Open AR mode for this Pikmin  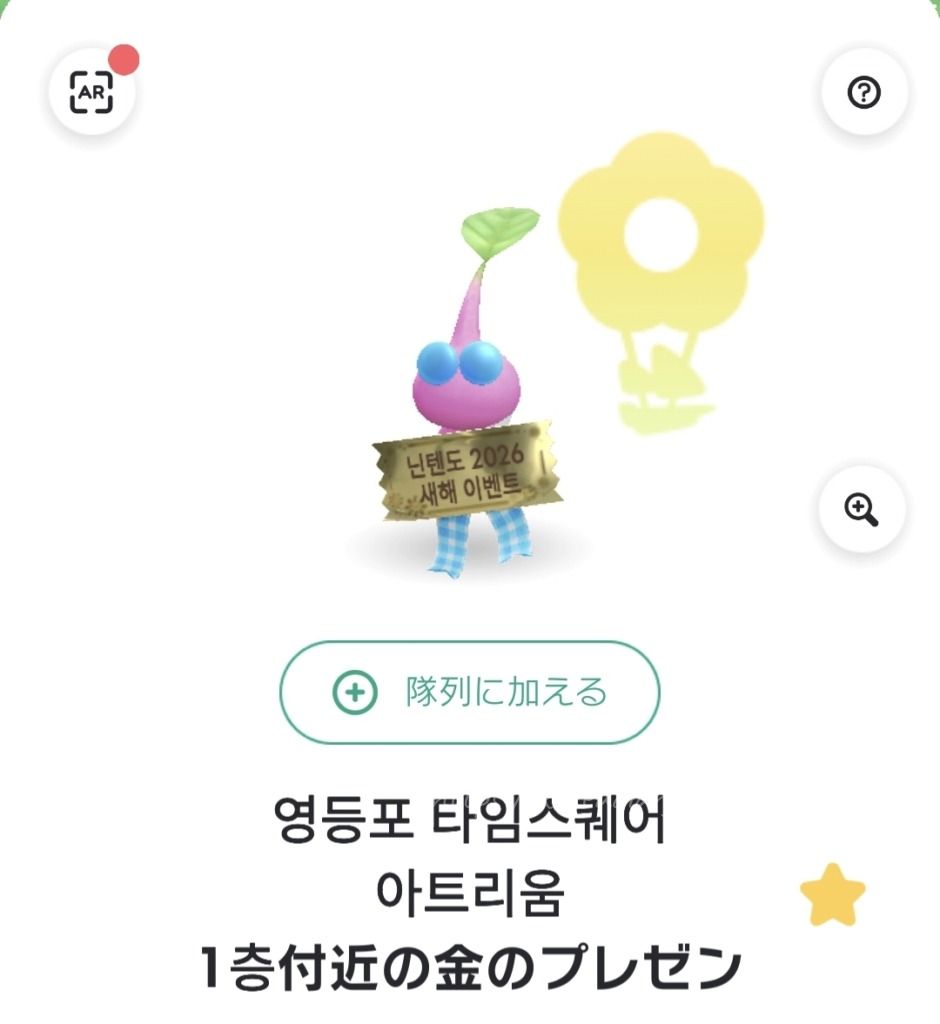(x=91, y=93)
